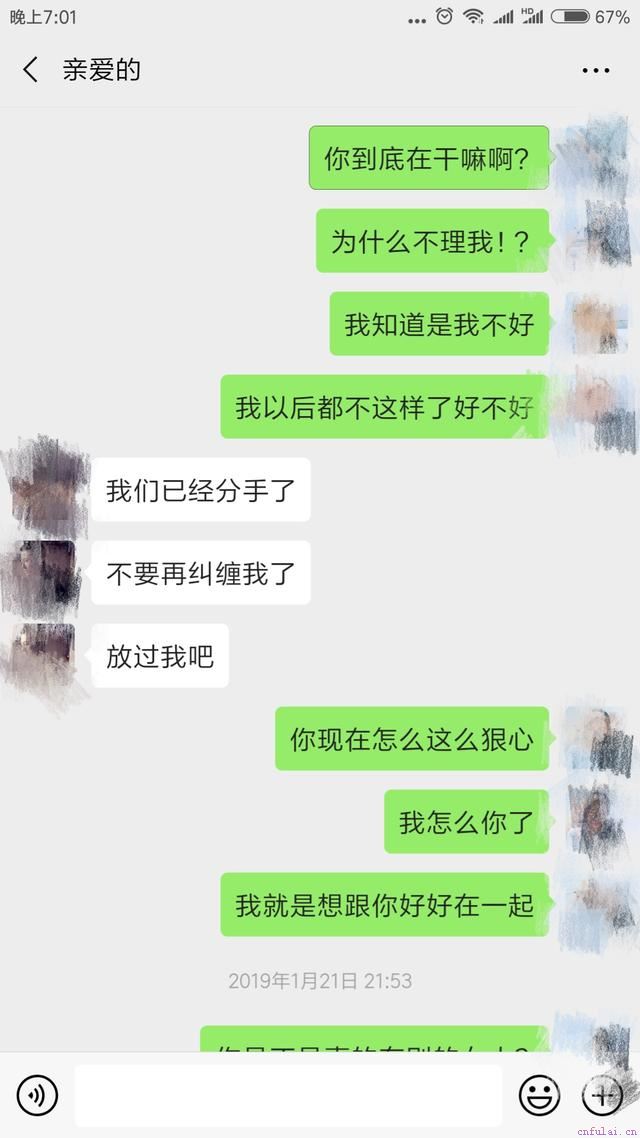The image size is (640, 1138).
Task: Tap avatar beside 我们已经分手了
Action: point(45,490)
